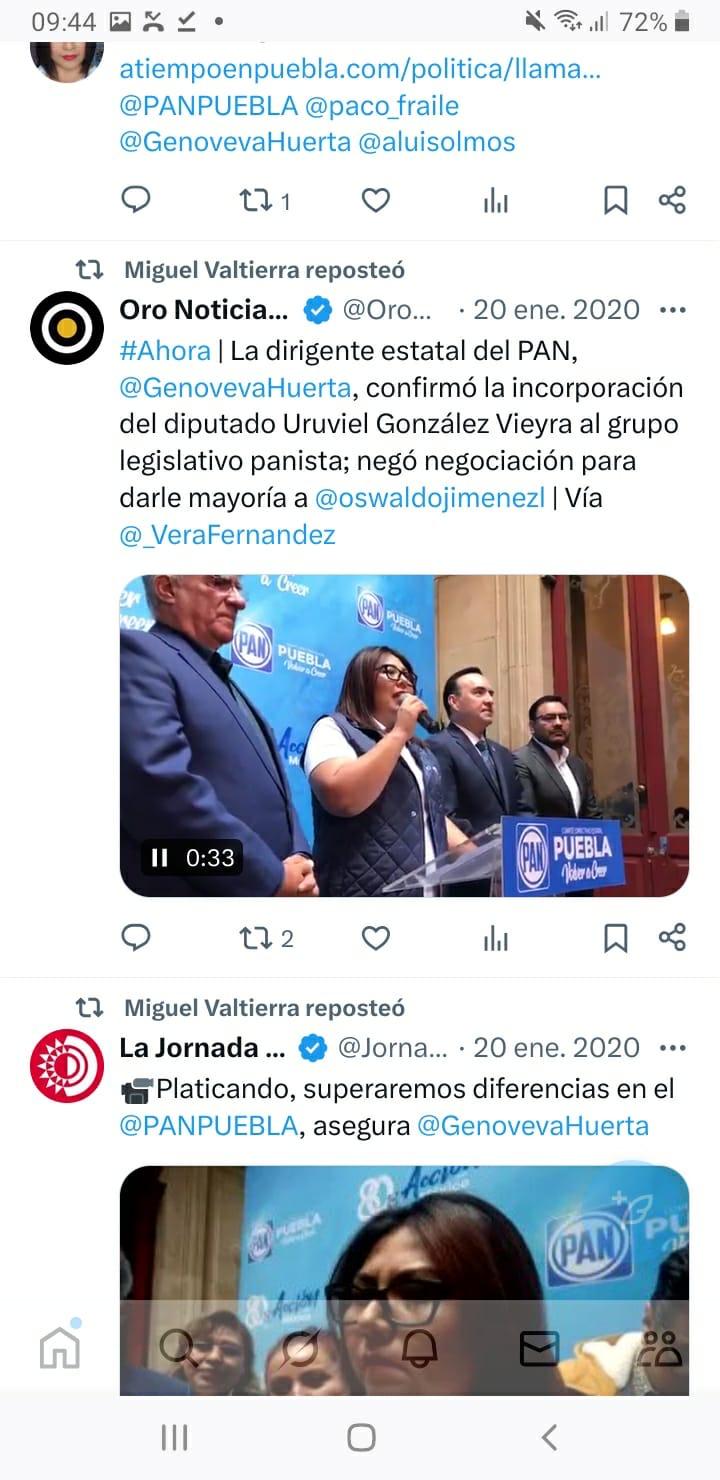Open the @_VeraFernandez mention

(x=227, y=535)
